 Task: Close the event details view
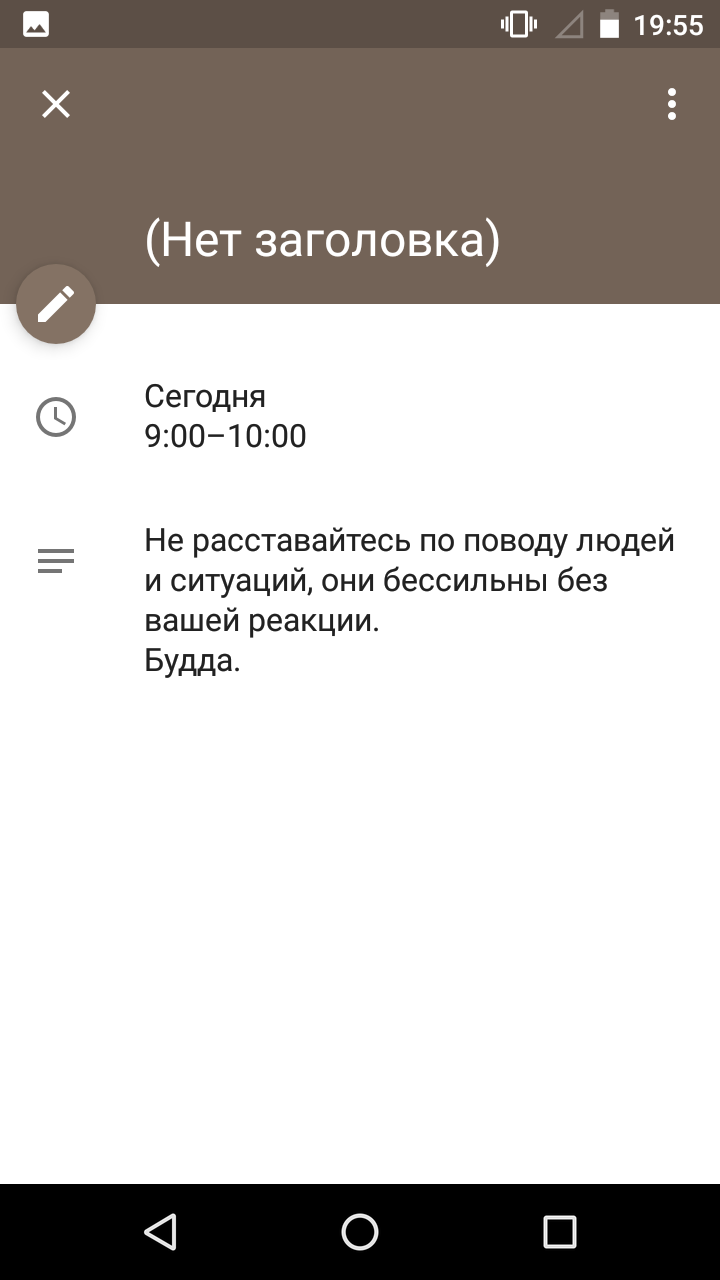(x=56, y=104)
